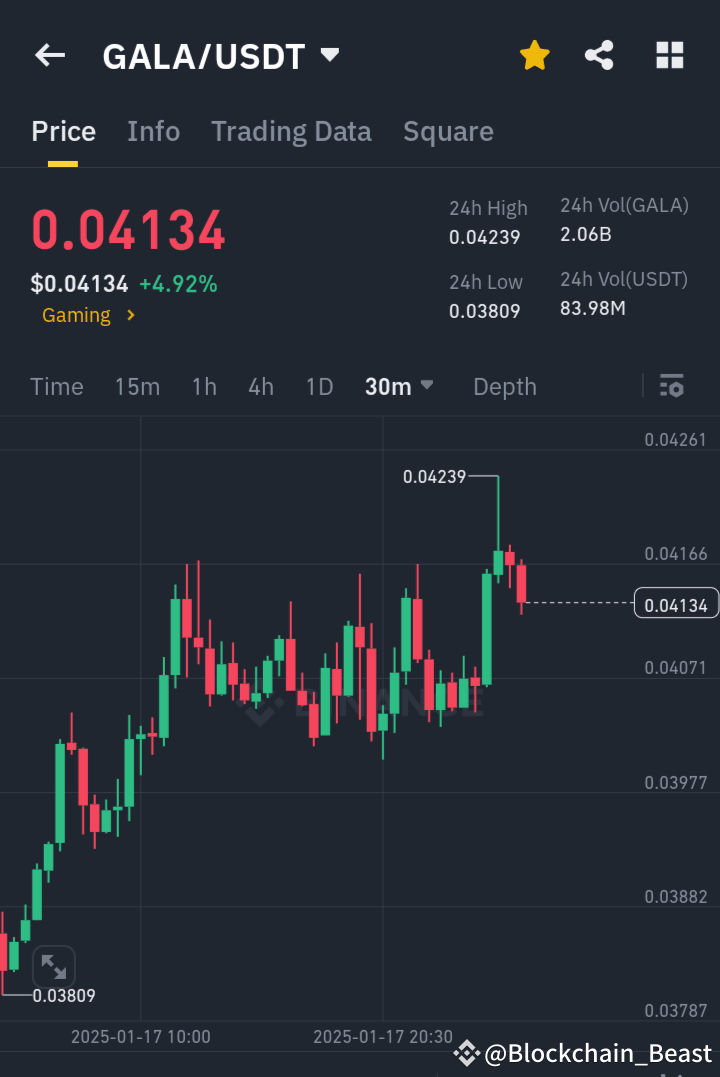Select the Info tab
Viewport: 720px width, 1077px height.
153,131
